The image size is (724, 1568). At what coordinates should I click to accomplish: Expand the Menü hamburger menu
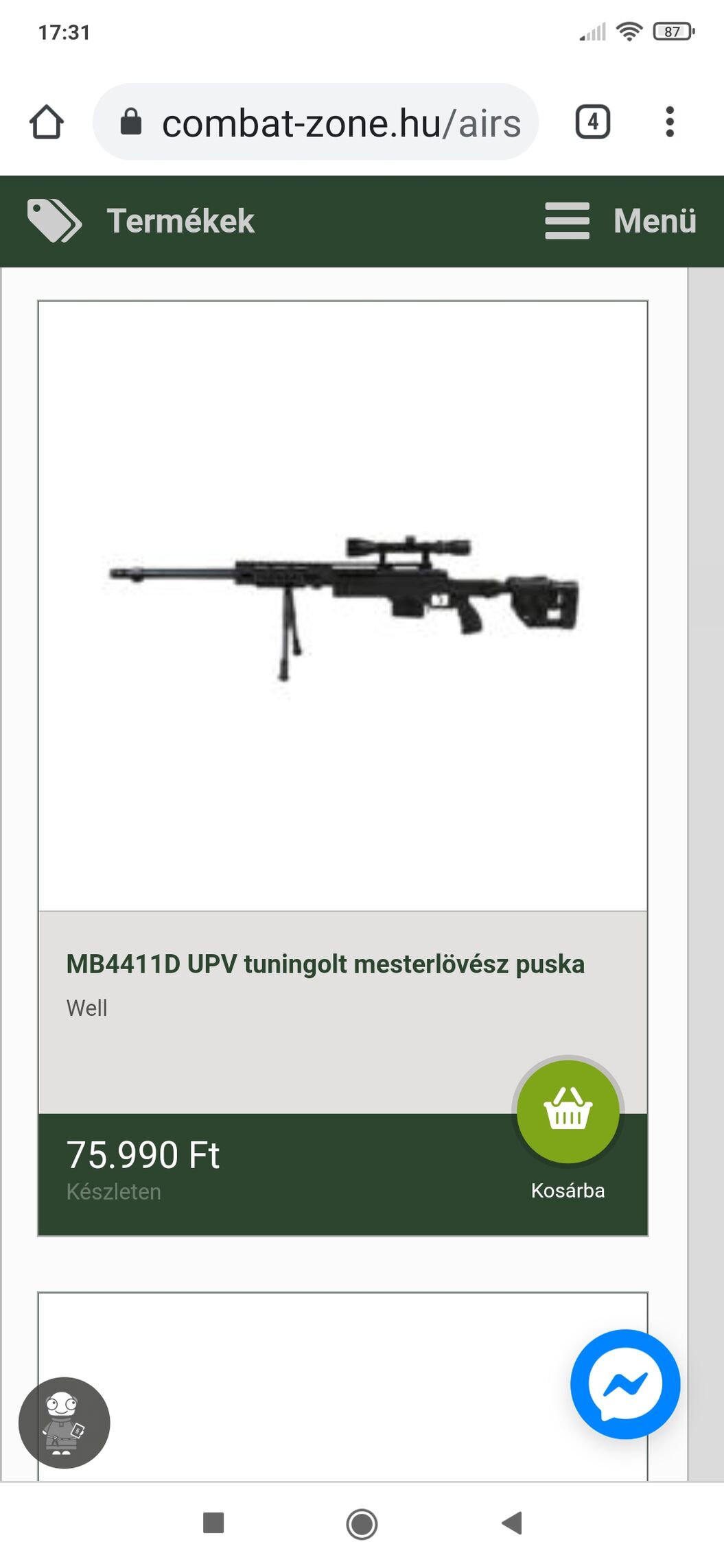620,221
